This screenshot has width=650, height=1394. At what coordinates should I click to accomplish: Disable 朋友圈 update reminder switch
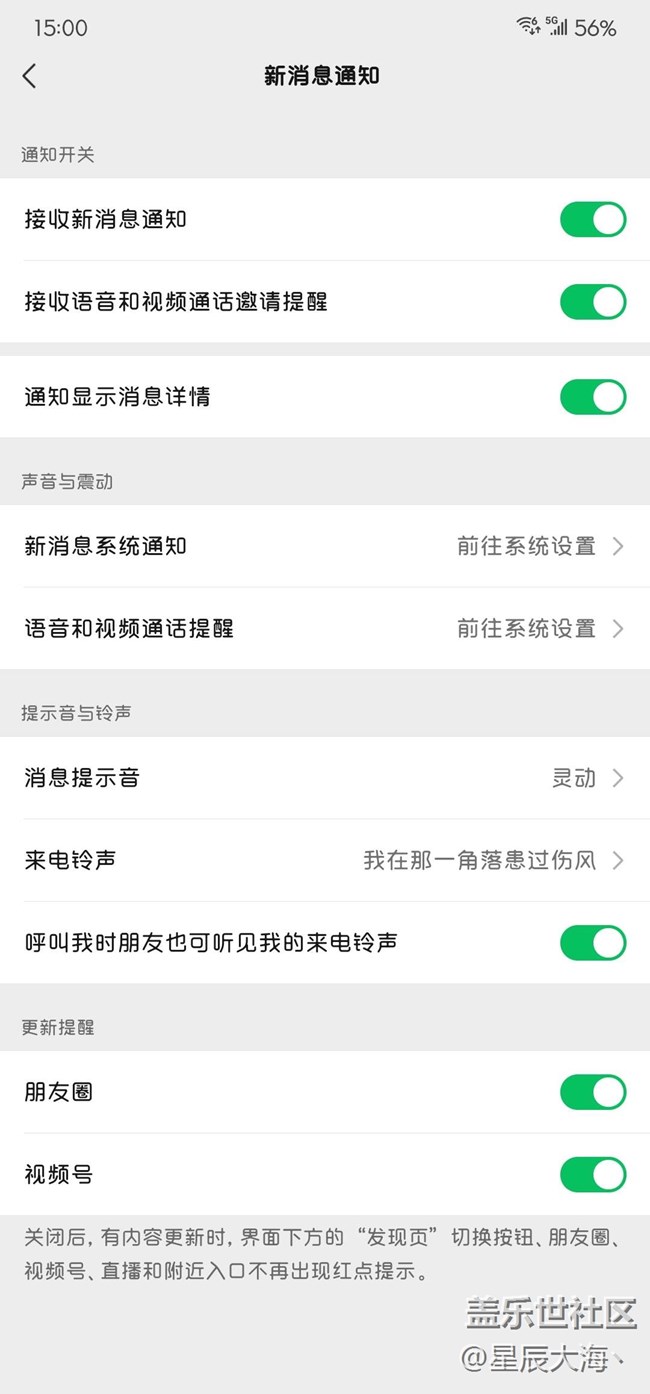593,1093
